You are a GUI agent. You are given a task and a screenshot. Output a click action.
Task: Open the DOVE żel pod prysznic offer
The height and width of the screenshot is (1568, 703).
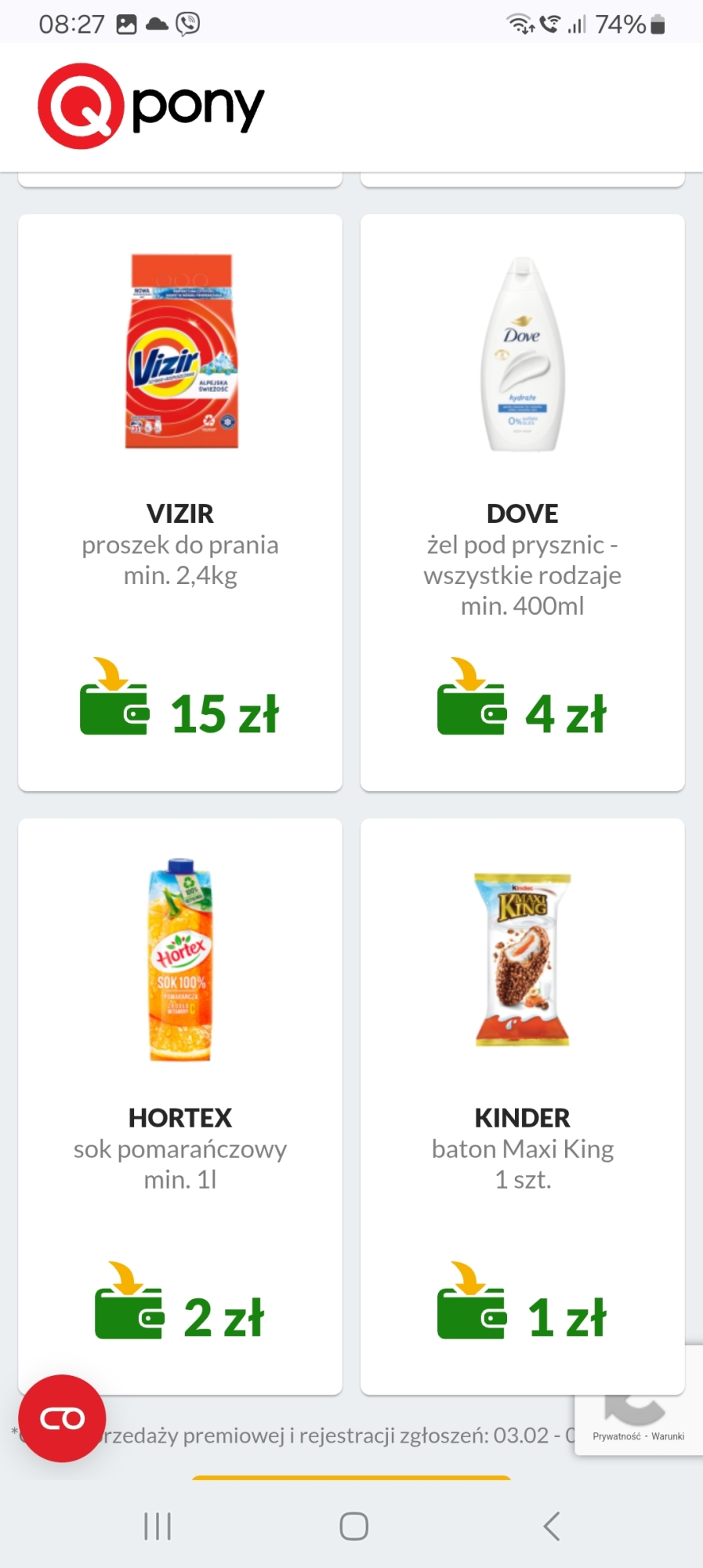coord(522,502)
